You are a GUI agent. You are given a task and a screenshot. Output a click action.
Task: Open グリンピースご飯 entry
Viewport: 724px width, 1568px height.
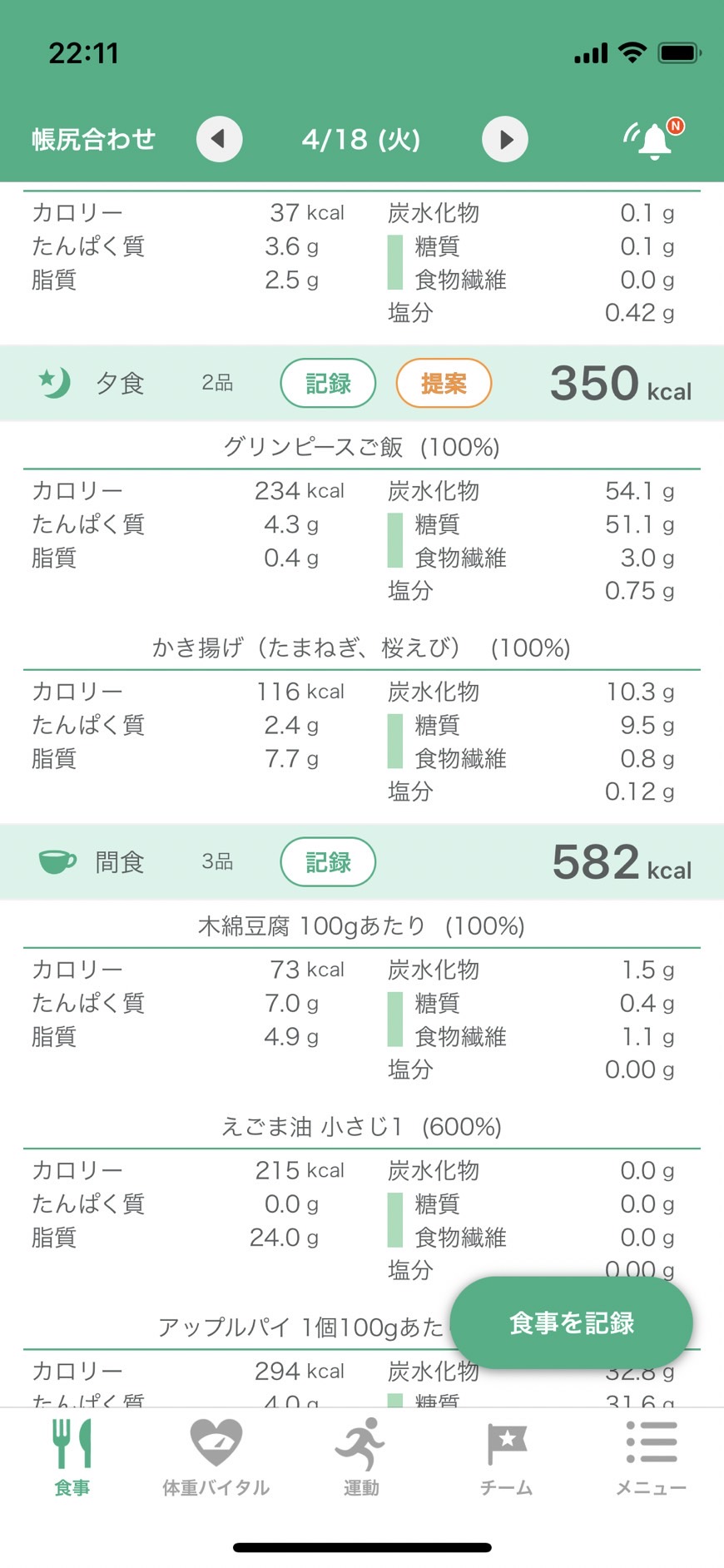point(361,447)
